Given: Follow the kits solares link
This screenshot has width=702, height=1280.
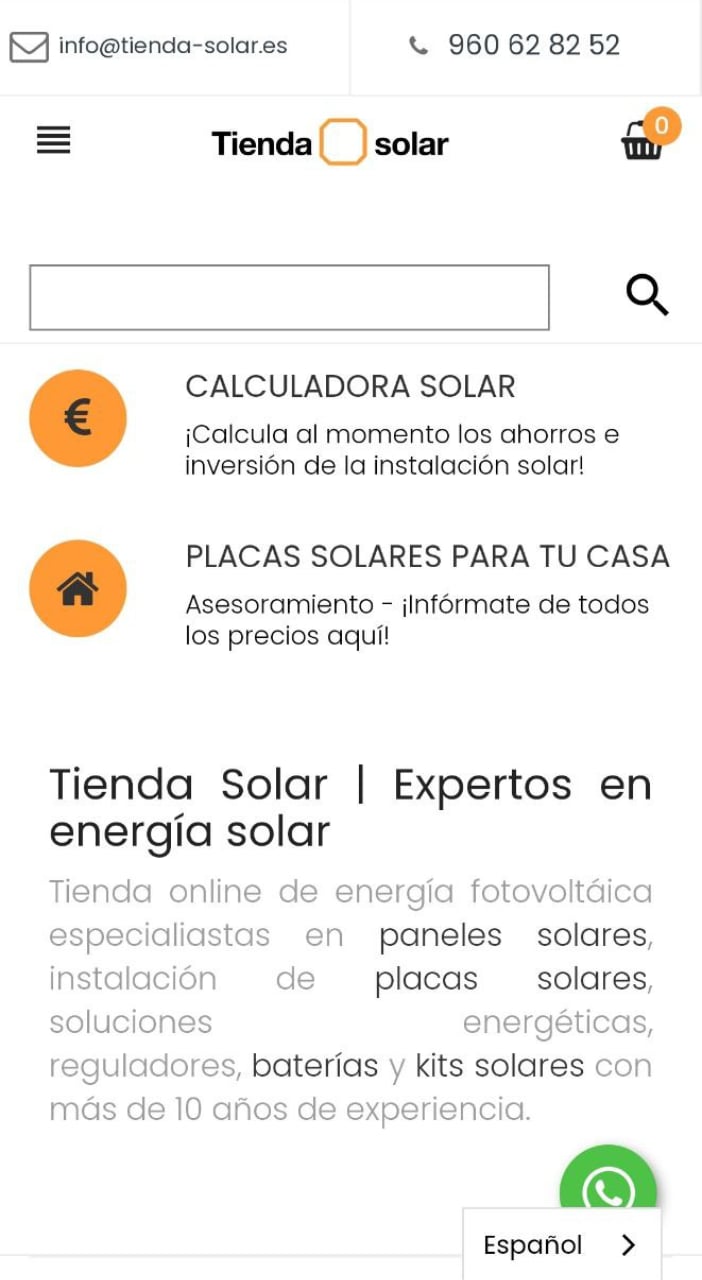Looking at the screenshot, I should pyautogui.click(x=499, y=1066).
